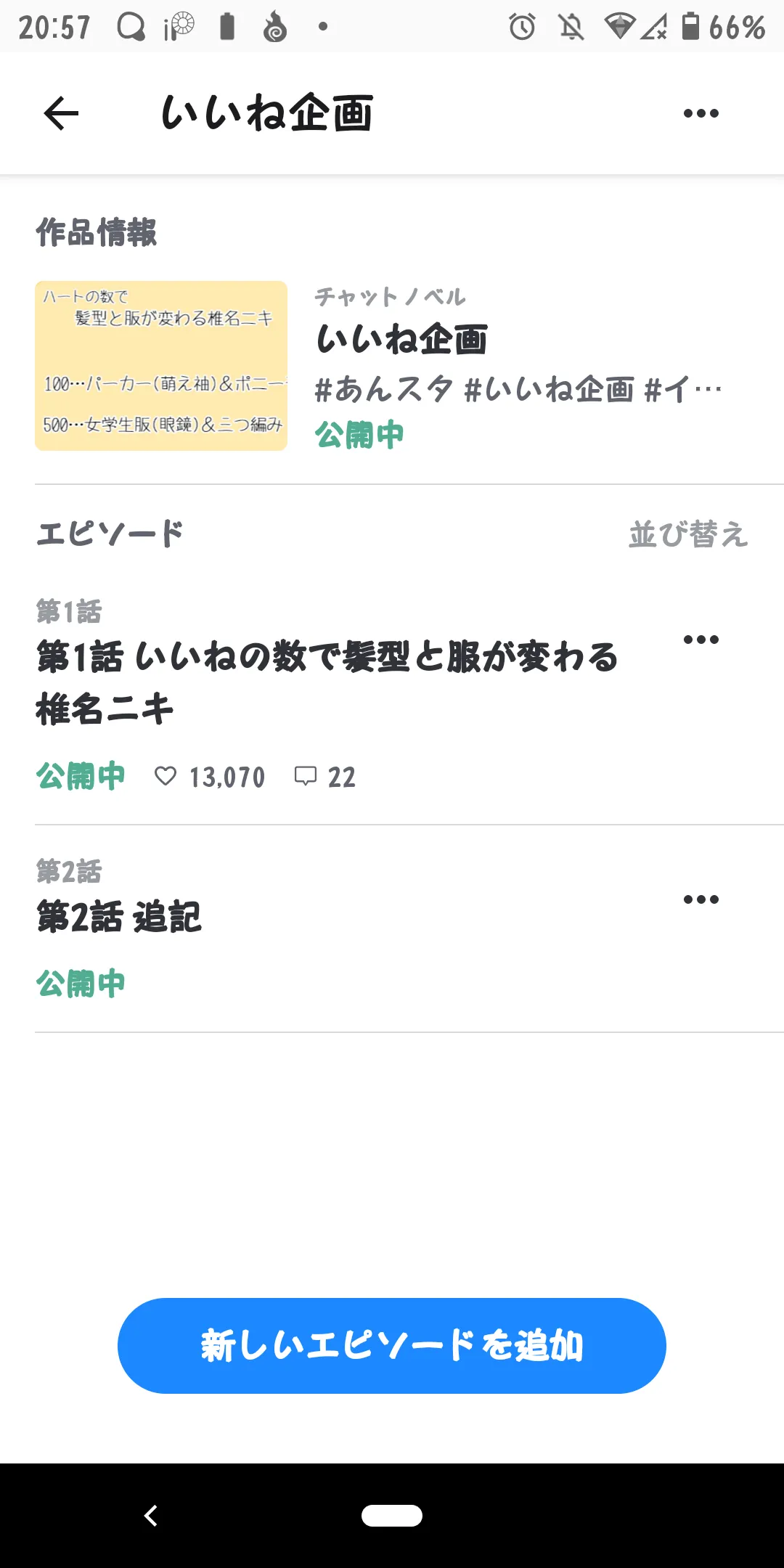Open the いいね企画 work info card
Screen dimensions: 784x1568
392,366
